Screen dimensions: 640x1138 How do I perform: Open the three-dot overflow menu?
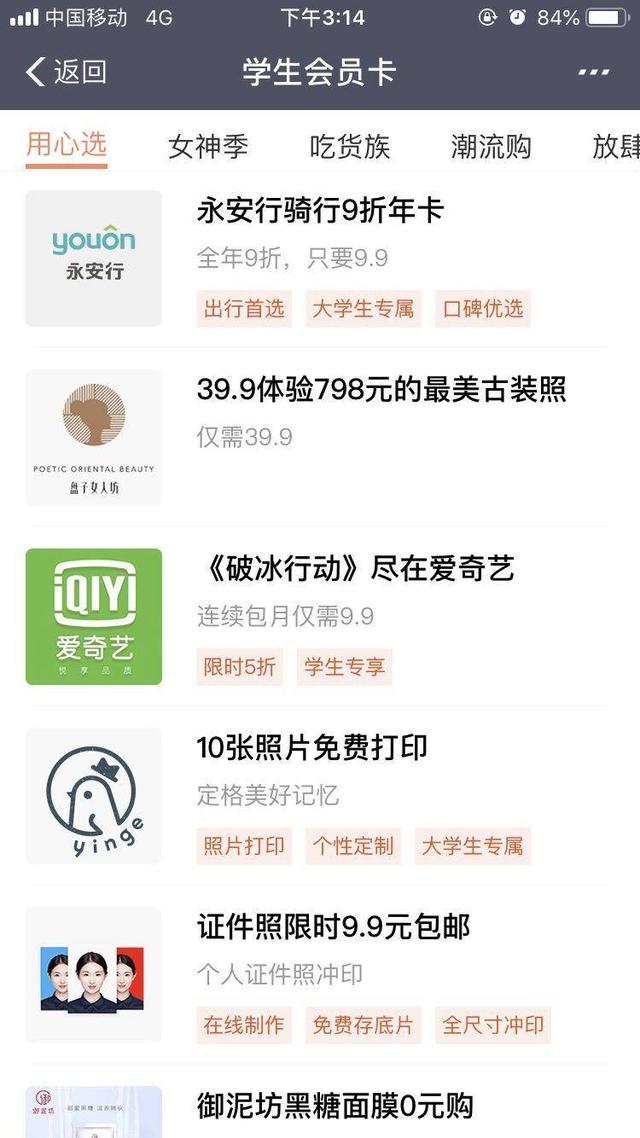[593, 72]
